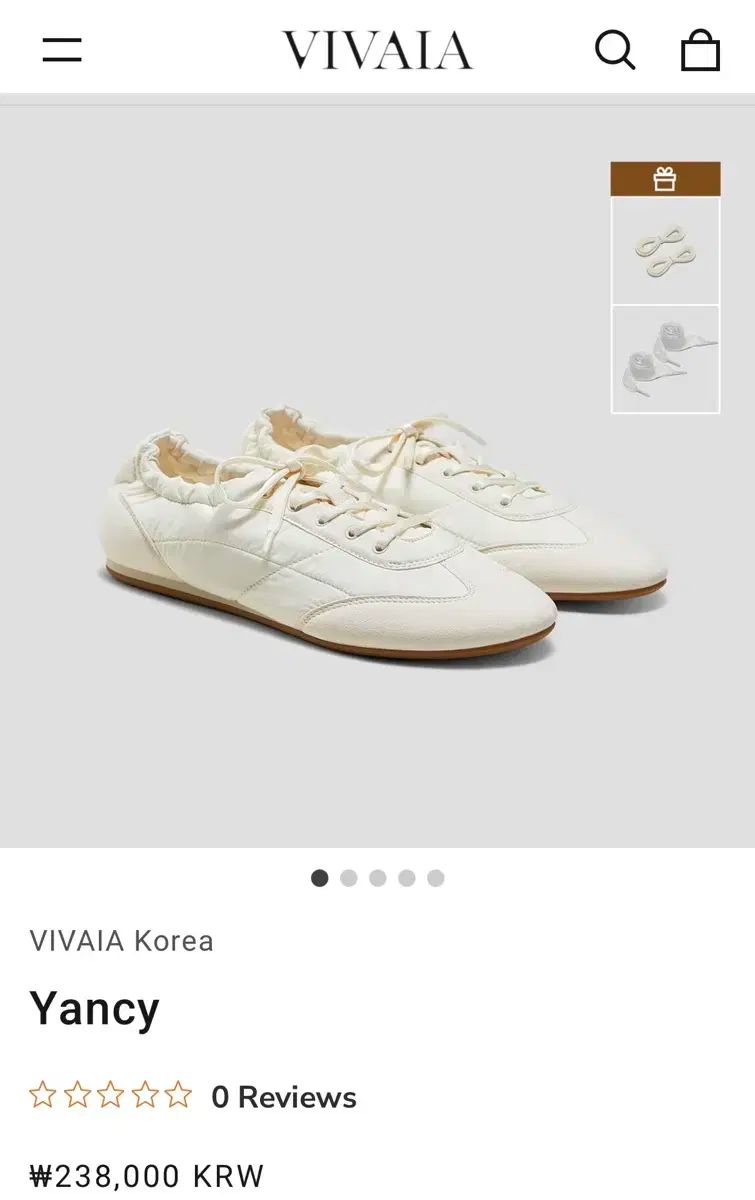
Task: Select the second carousel dot
Action: click(x=348, y=877)
